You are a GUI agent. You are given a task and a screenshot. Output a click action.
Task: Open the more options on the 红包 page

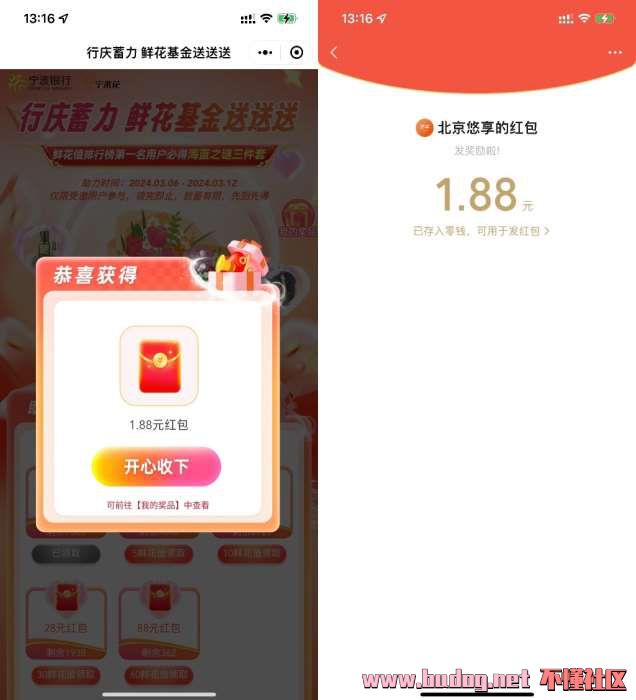click(x=614, y=52)
